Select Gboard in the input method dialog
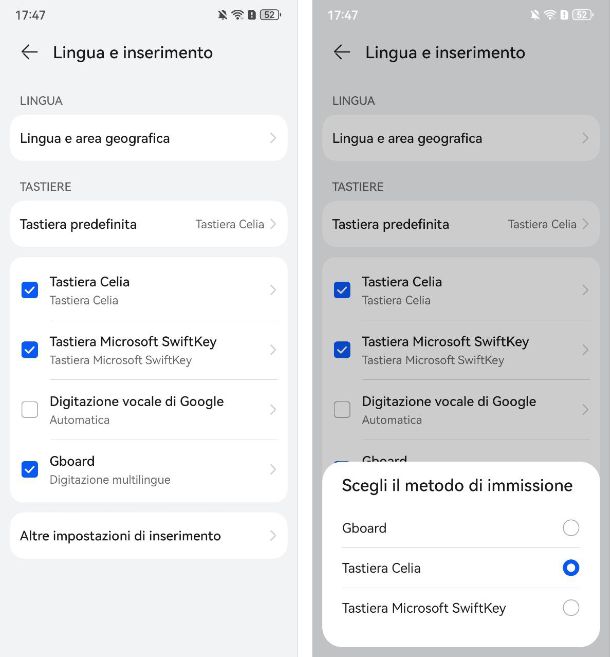This screenshot has height=657, width=610. 570,528
